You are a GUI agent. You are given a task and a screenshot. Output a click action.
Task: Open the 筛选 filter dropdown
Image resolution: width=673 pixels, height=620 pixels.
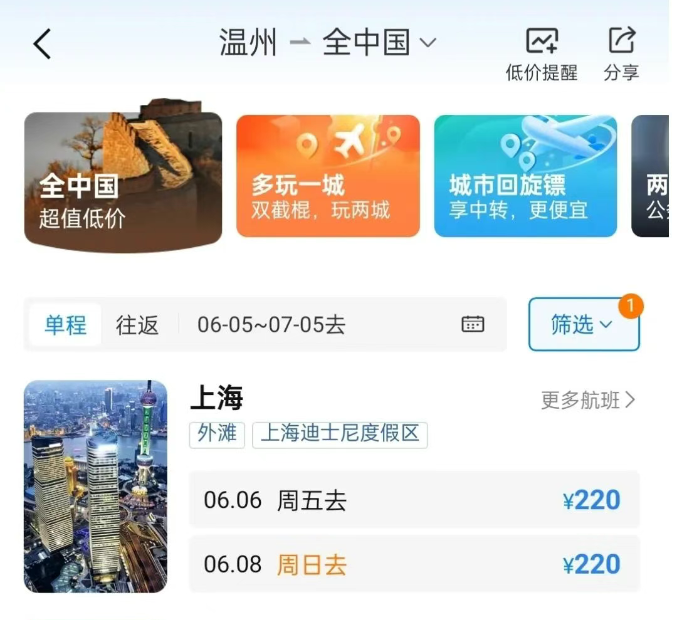pos(583,325)
